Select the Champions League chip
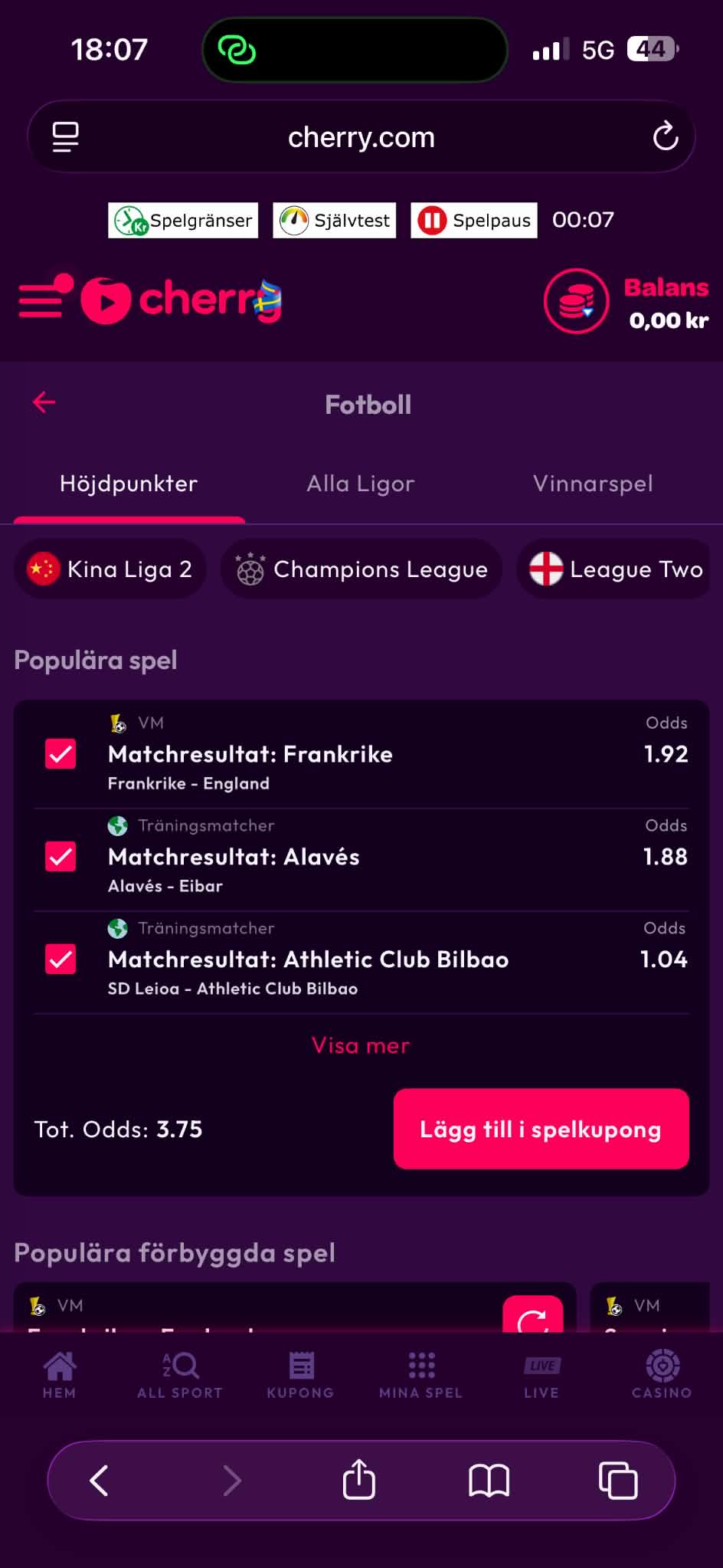Screen dimensions: 723x1568 (x=361, y=569)
